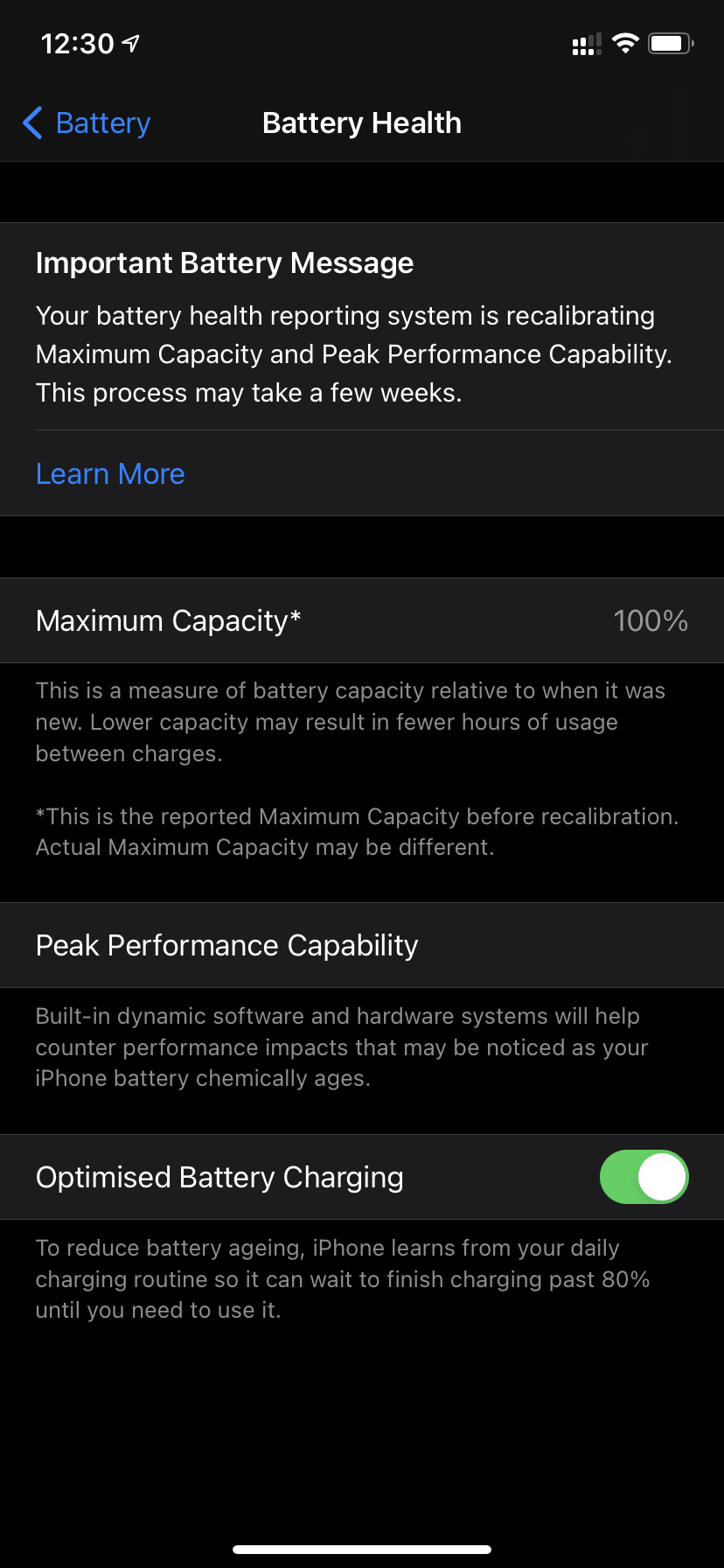Image resolution: width=724 pixels, height=1568 pixels.
Task: Go back to Battery settings
Action: (x=87, y=123)
